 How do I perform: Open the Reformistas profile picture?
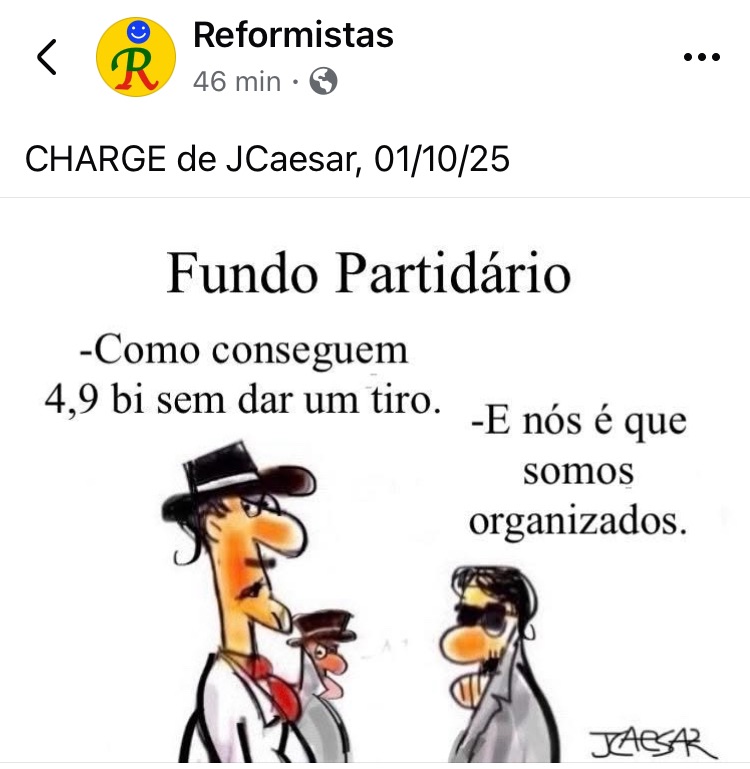135,57
